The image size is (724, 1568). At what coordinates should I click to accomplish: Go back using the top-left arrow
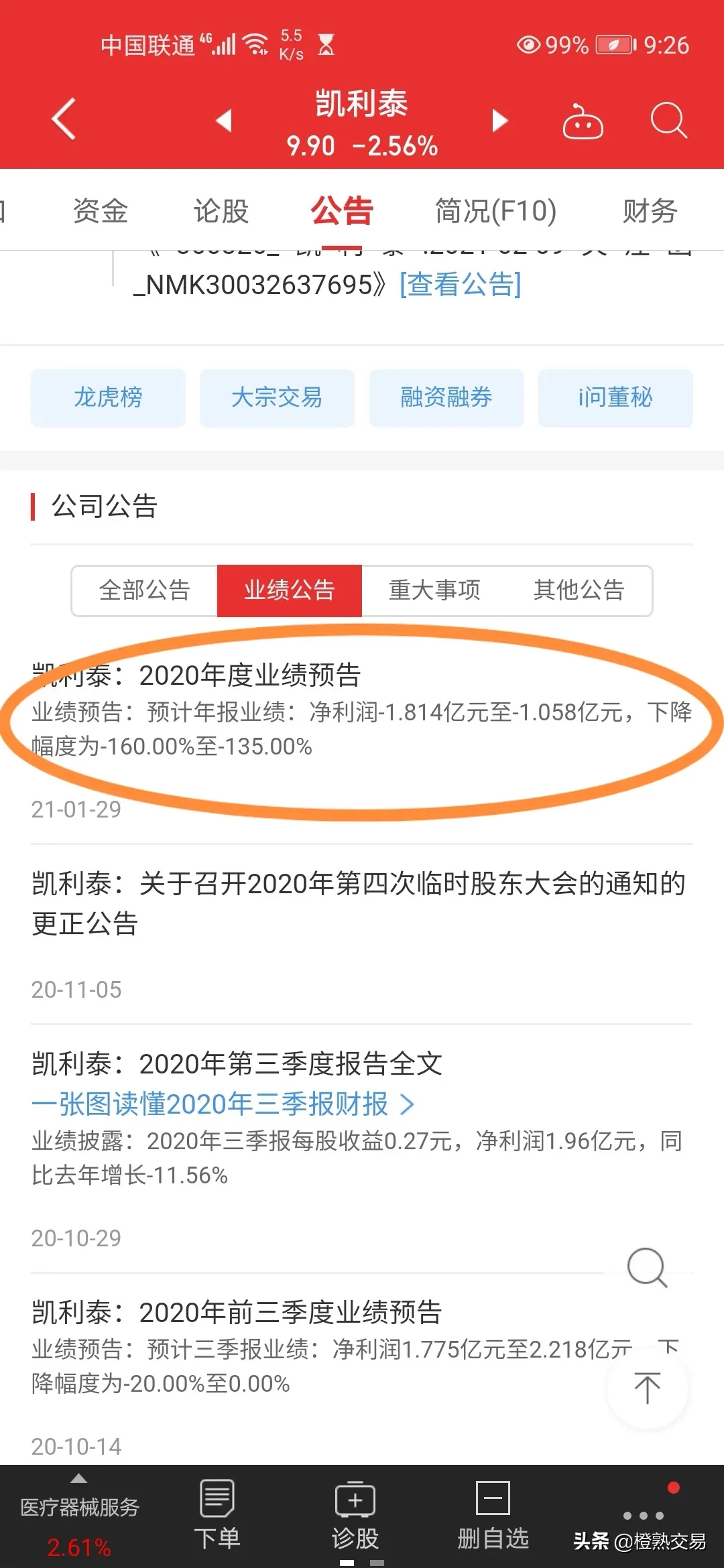point(64,120)
